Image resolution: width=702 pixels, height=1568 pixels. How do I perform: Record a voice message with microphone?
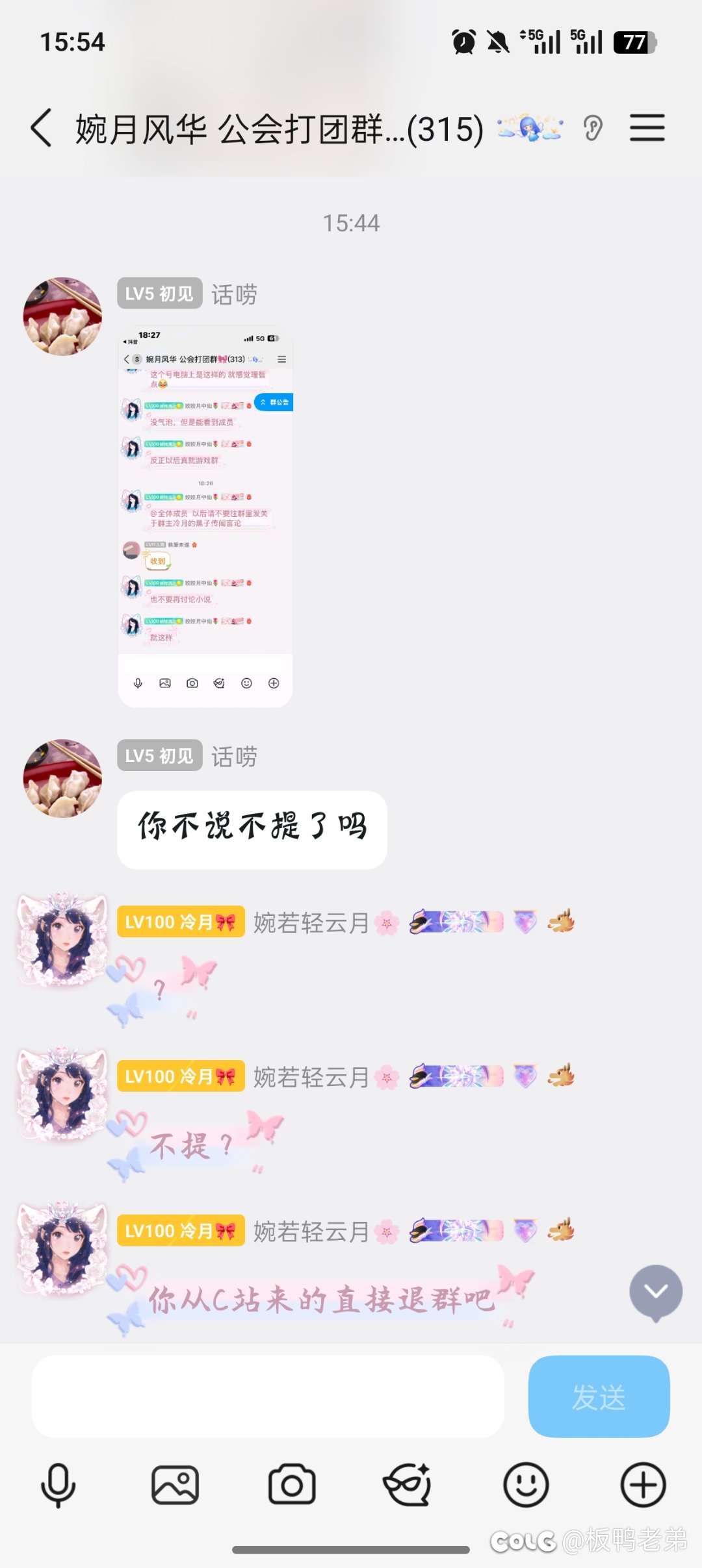coord(58,1485)
